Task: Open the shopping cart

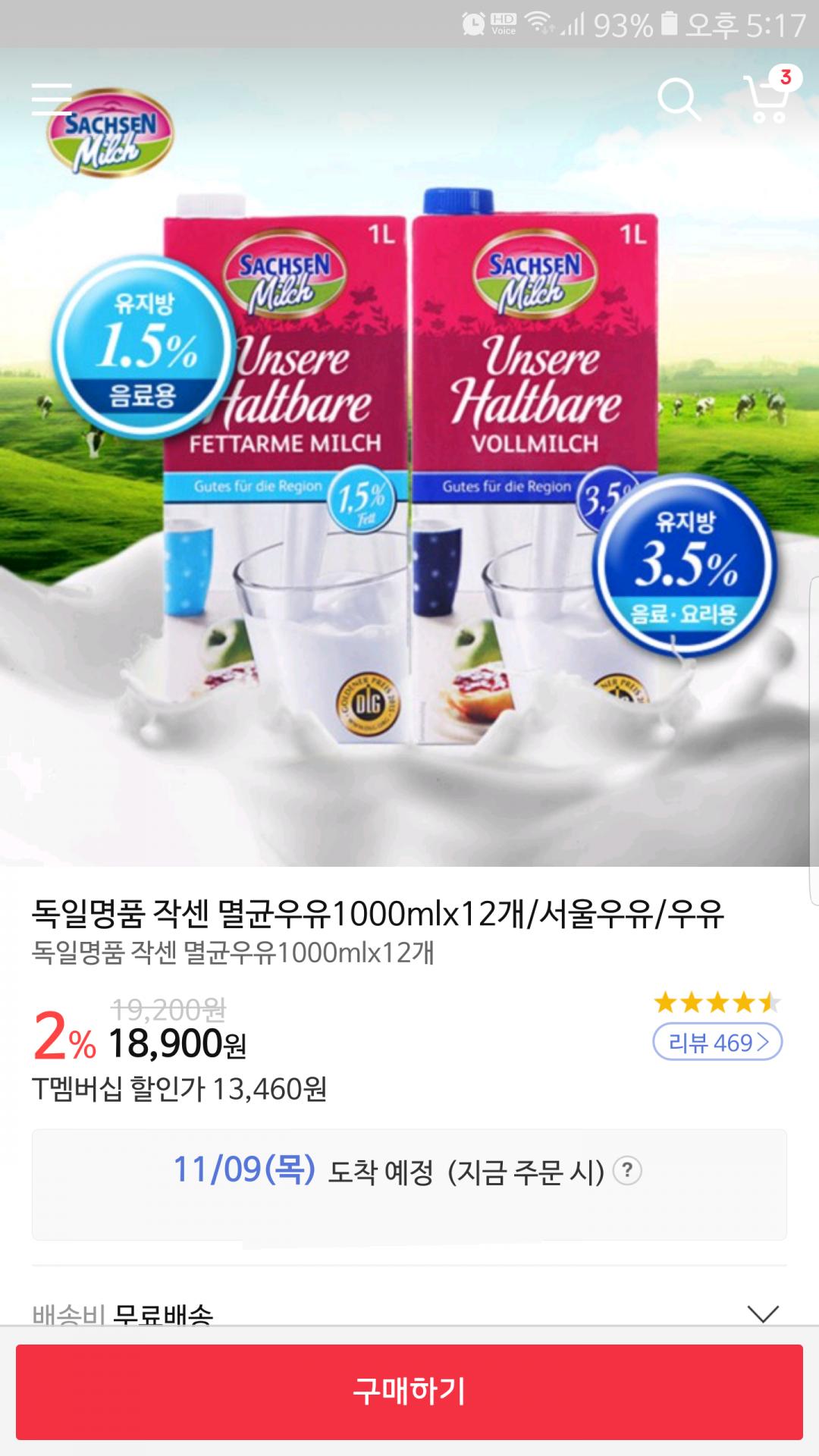Action: pyautogui.click(x=767, y=99)
